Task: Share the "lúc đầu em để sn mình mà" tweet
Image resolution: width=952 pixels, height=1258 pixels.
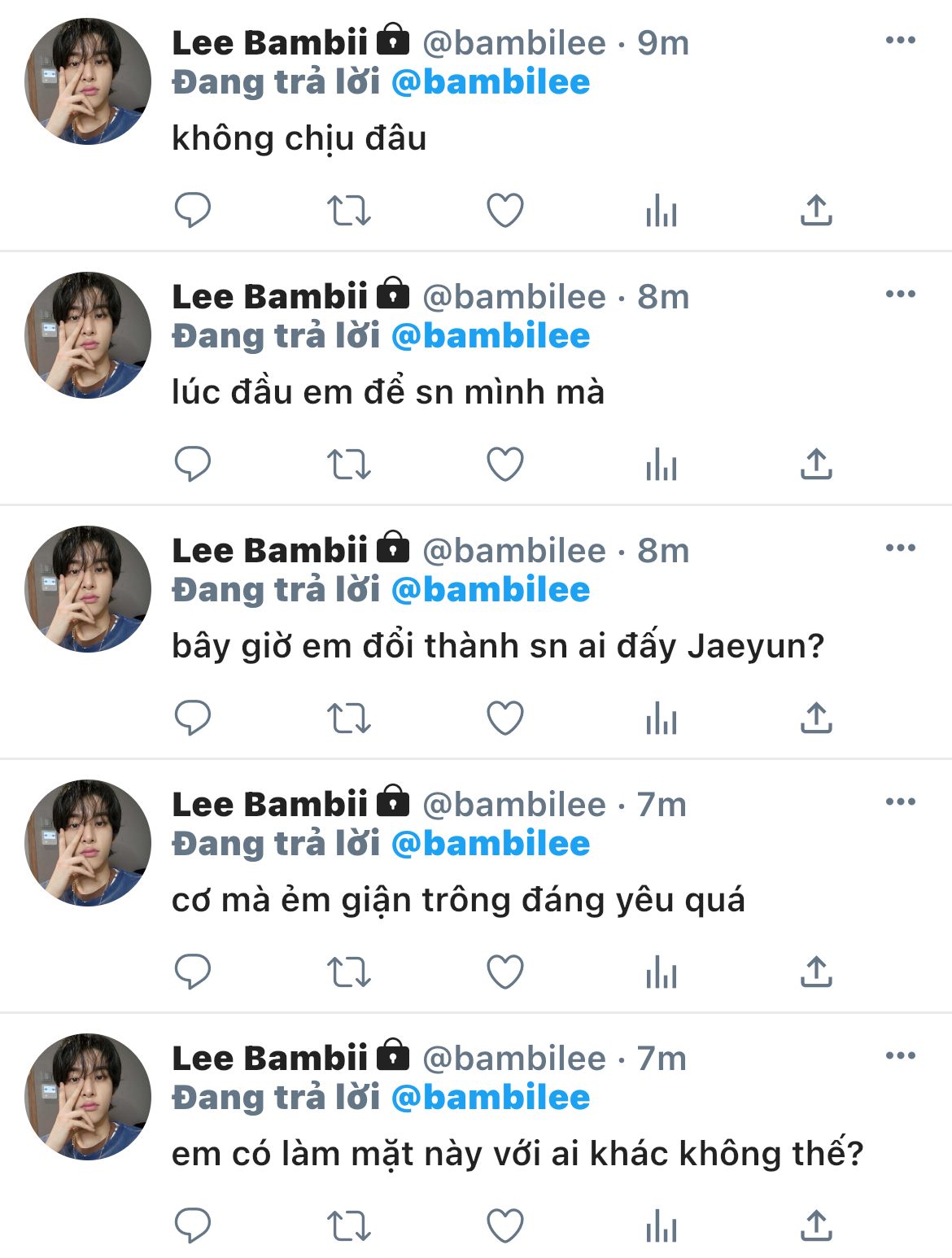Action: click(816, 465)
